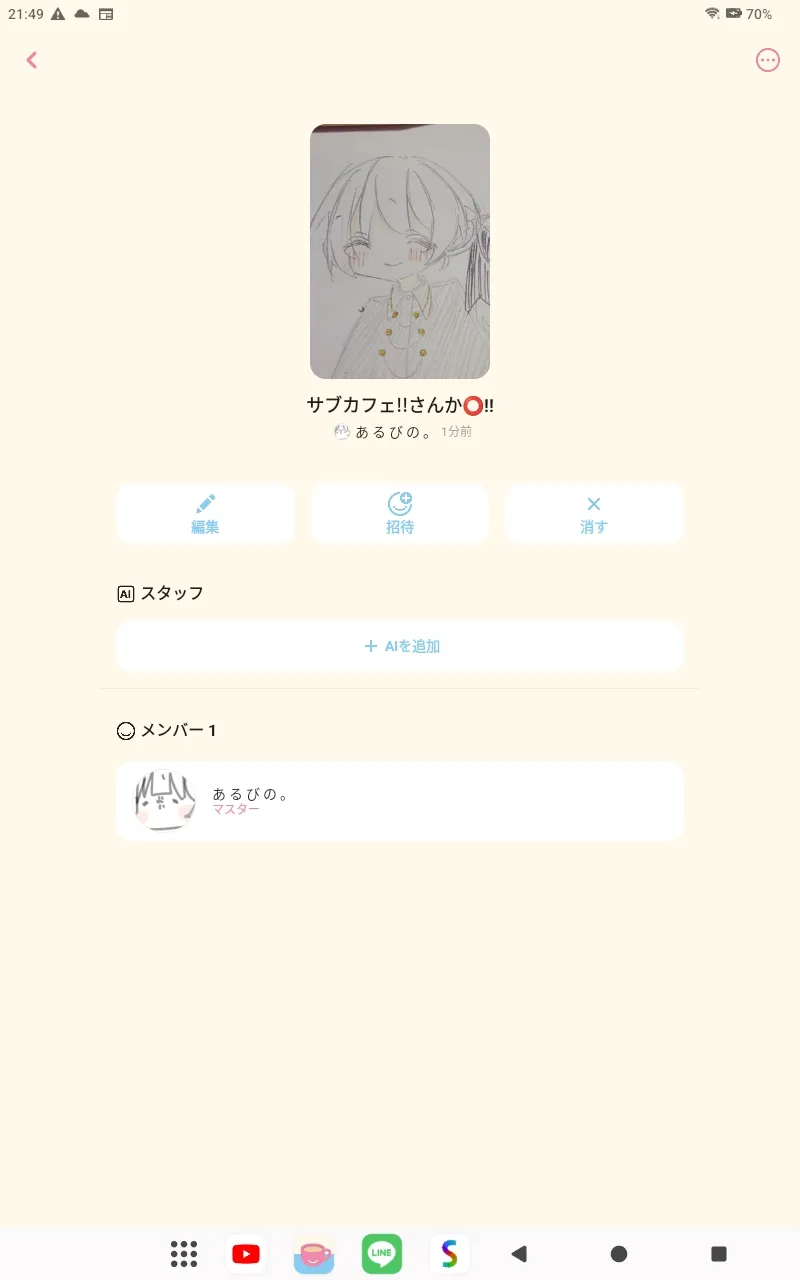The image size is (800, 1280).
Task: View the room's cover drawing image
Action: pos(400,251)
